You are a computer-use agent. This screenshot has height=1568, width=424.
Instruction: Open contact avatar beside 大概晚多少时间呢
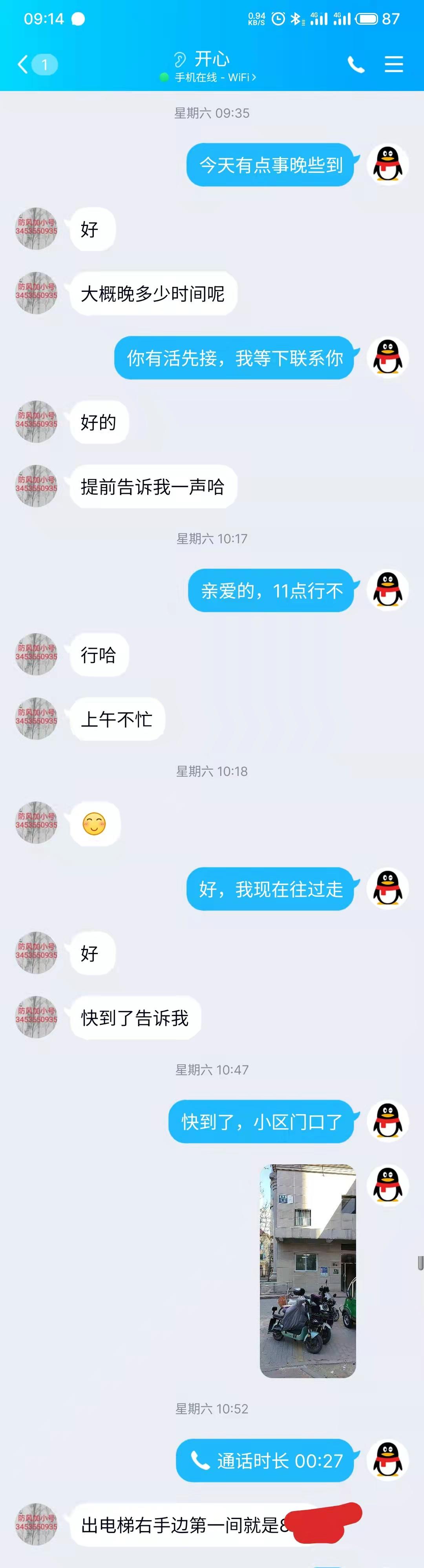point(37,293)
